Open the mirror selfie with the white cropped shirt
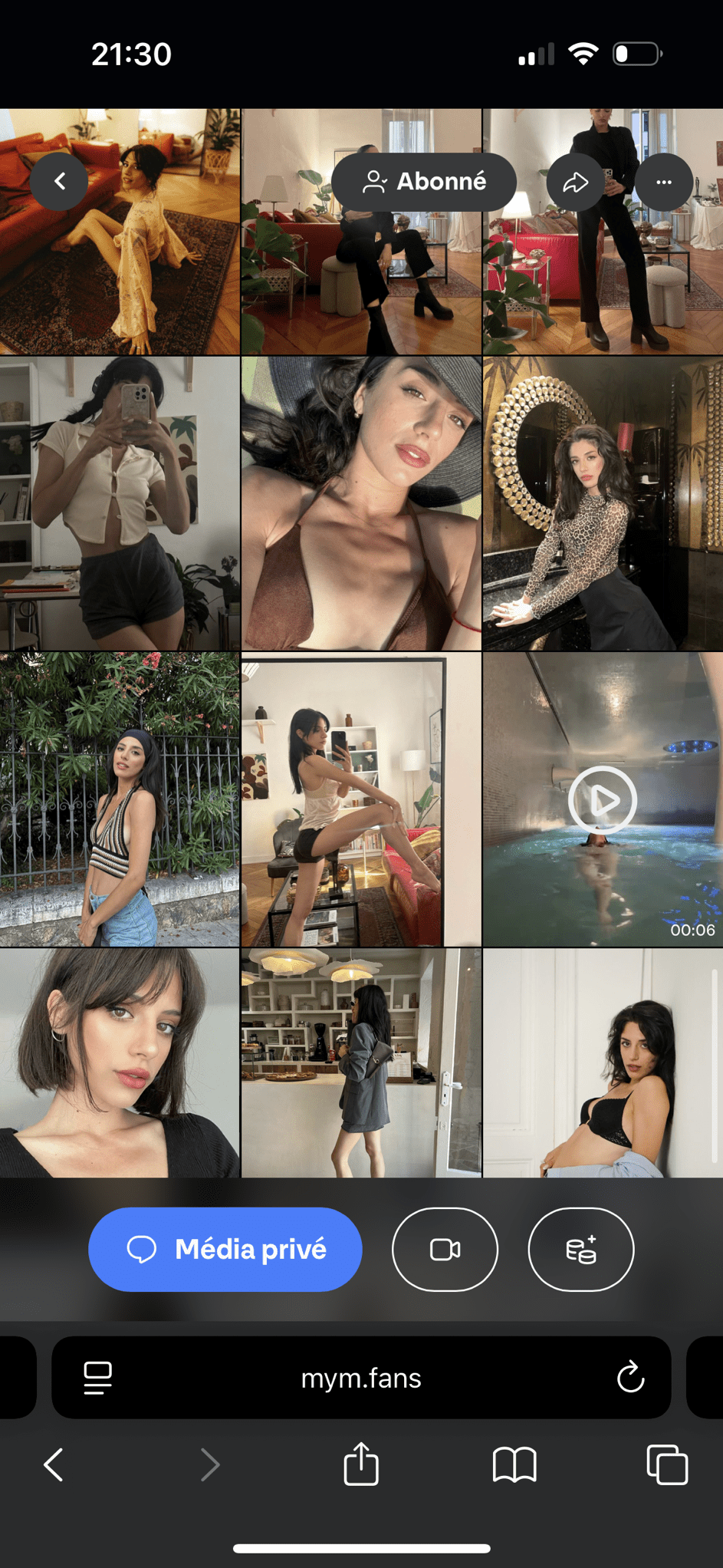Image resolution: width=723 pixels, height=1568 pixels. 120,503
